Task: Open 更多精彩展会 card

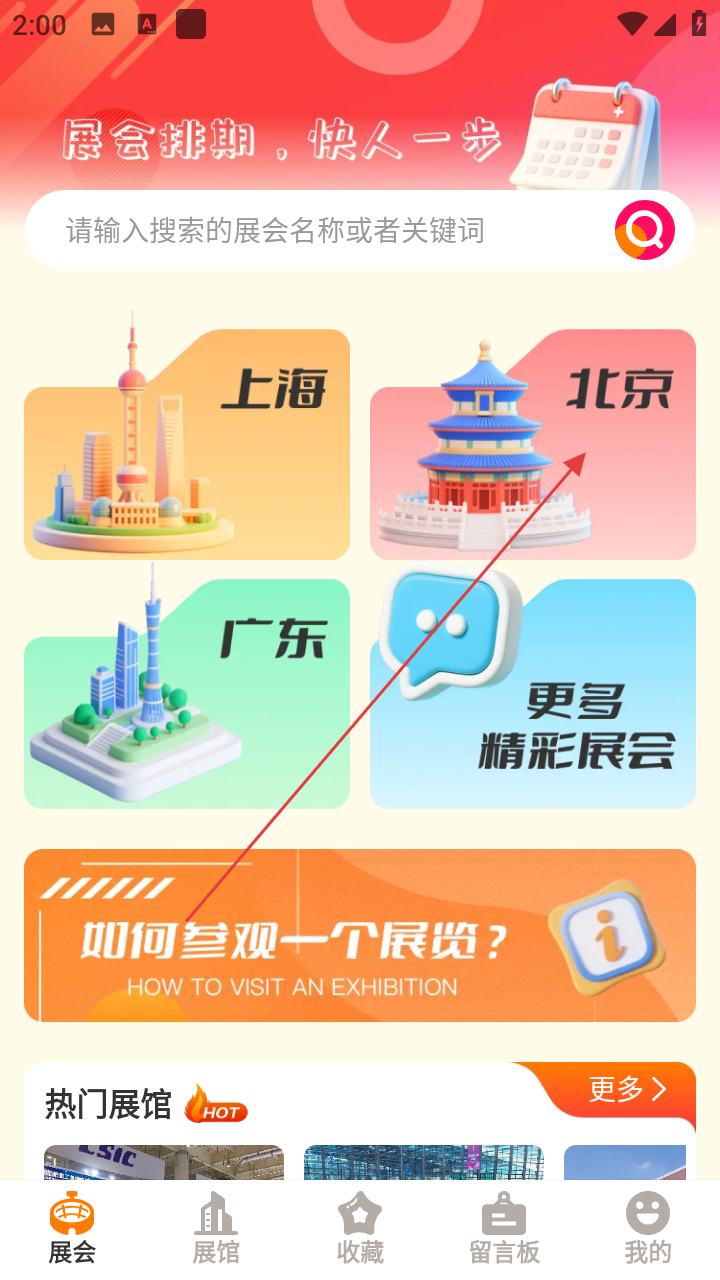Action: [532, 694]
